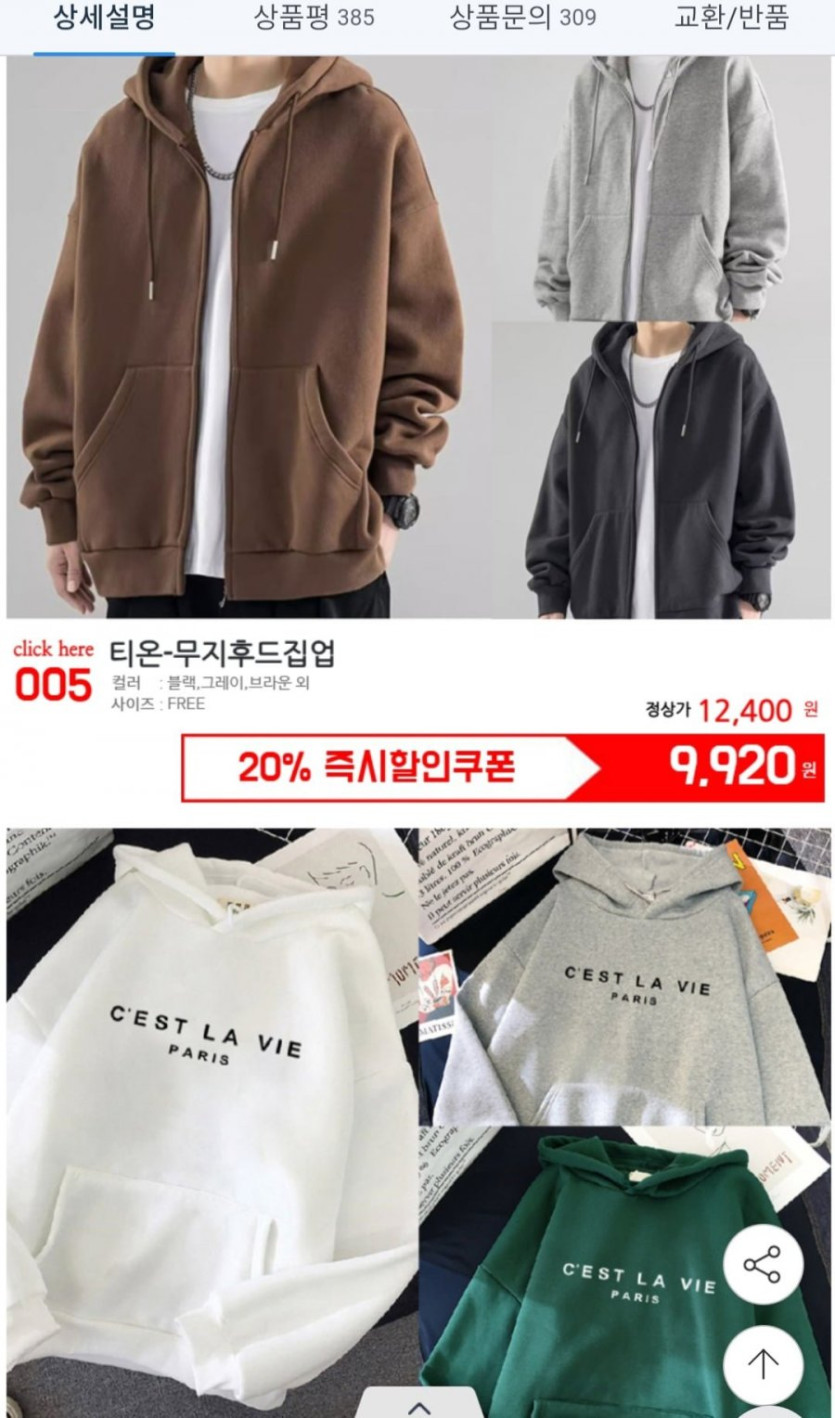
Task: Expand the bottom purchase panel
Action: [x=419, y=1405]
